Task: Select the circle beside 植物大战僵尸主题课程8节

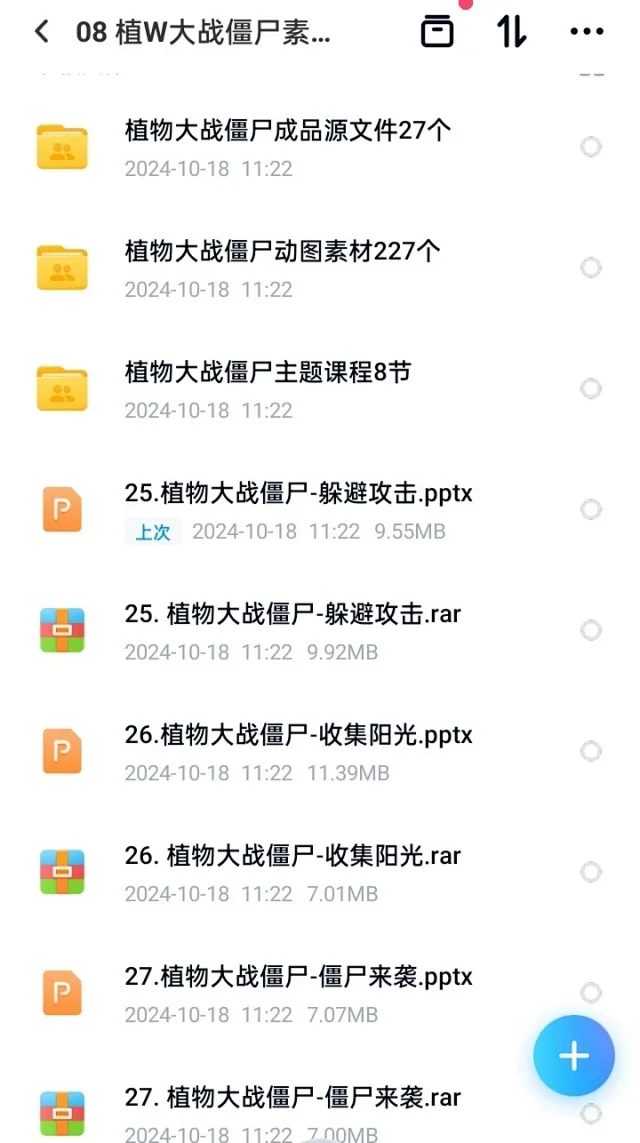Action: tap(590, 389)
